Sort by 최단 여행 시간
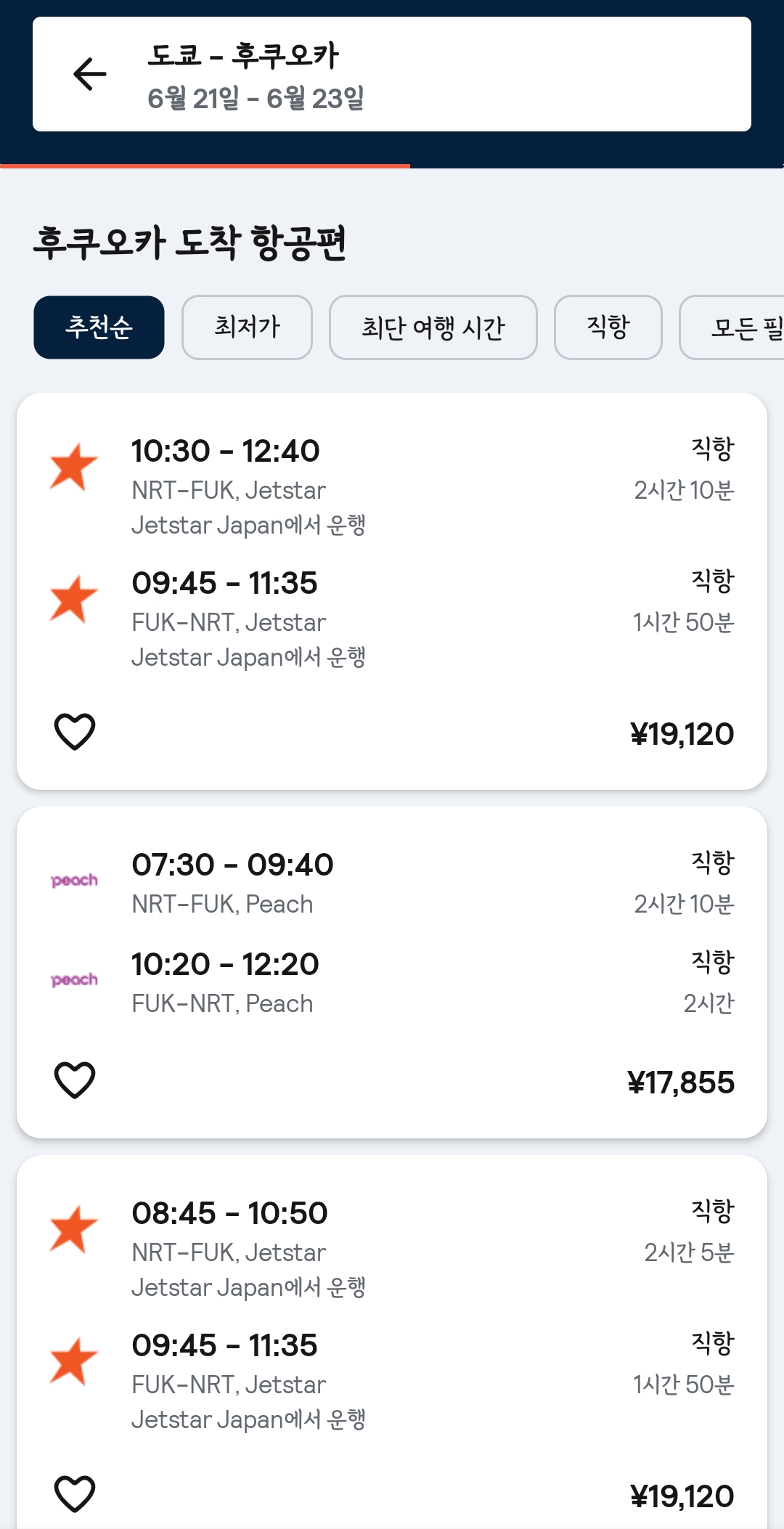Viewport: 784px width, 1529px height. pos(433,327)
